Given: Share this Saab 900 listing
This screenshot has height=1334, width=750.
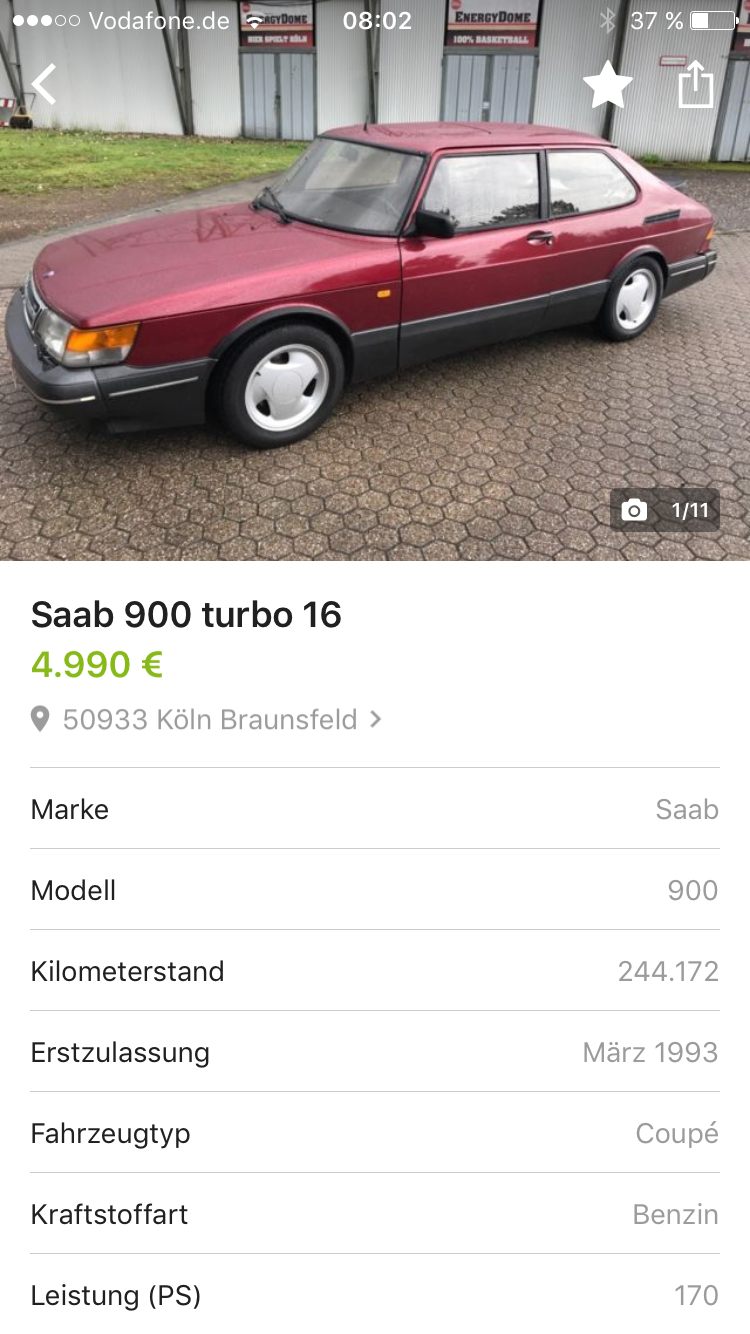Looking at the screenshot, I should tap(696, 84).
